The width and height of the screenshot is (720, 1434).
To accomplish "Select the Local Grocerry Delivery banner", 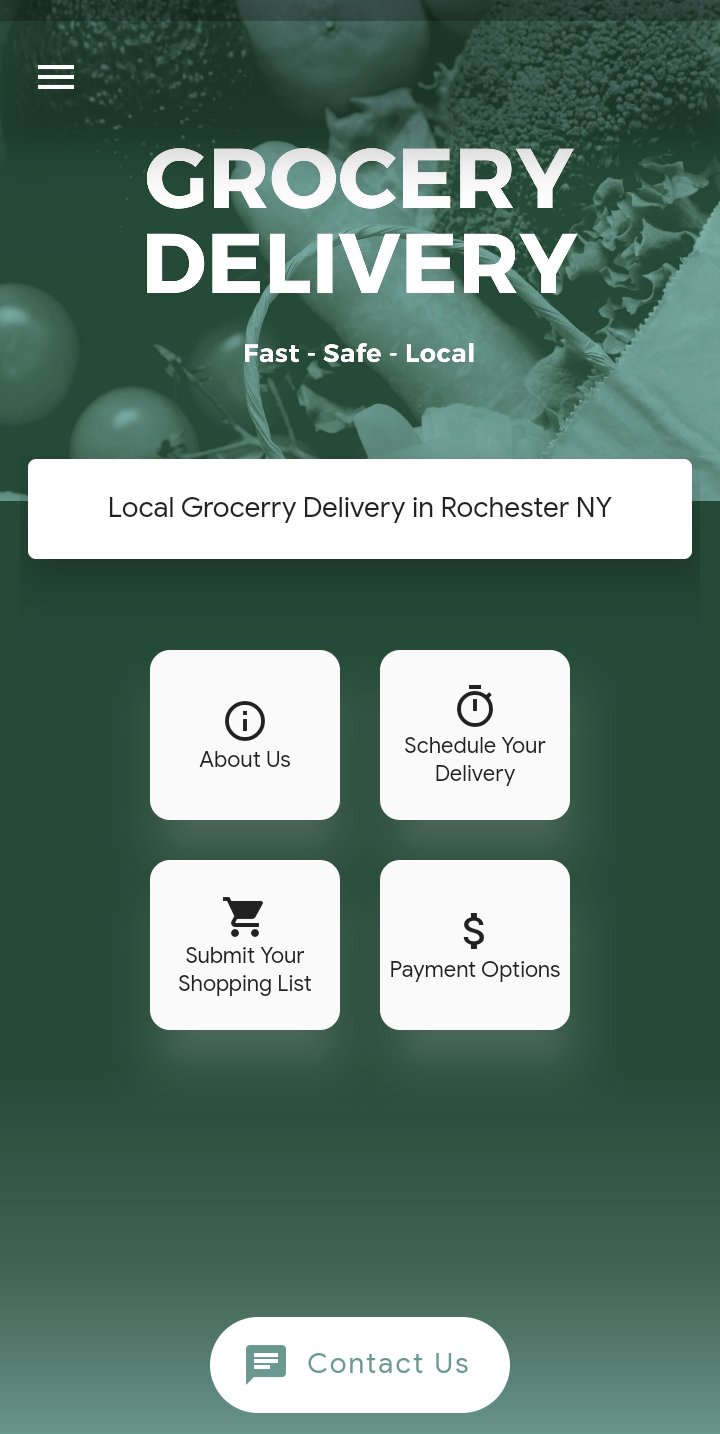I will (359, 508).
